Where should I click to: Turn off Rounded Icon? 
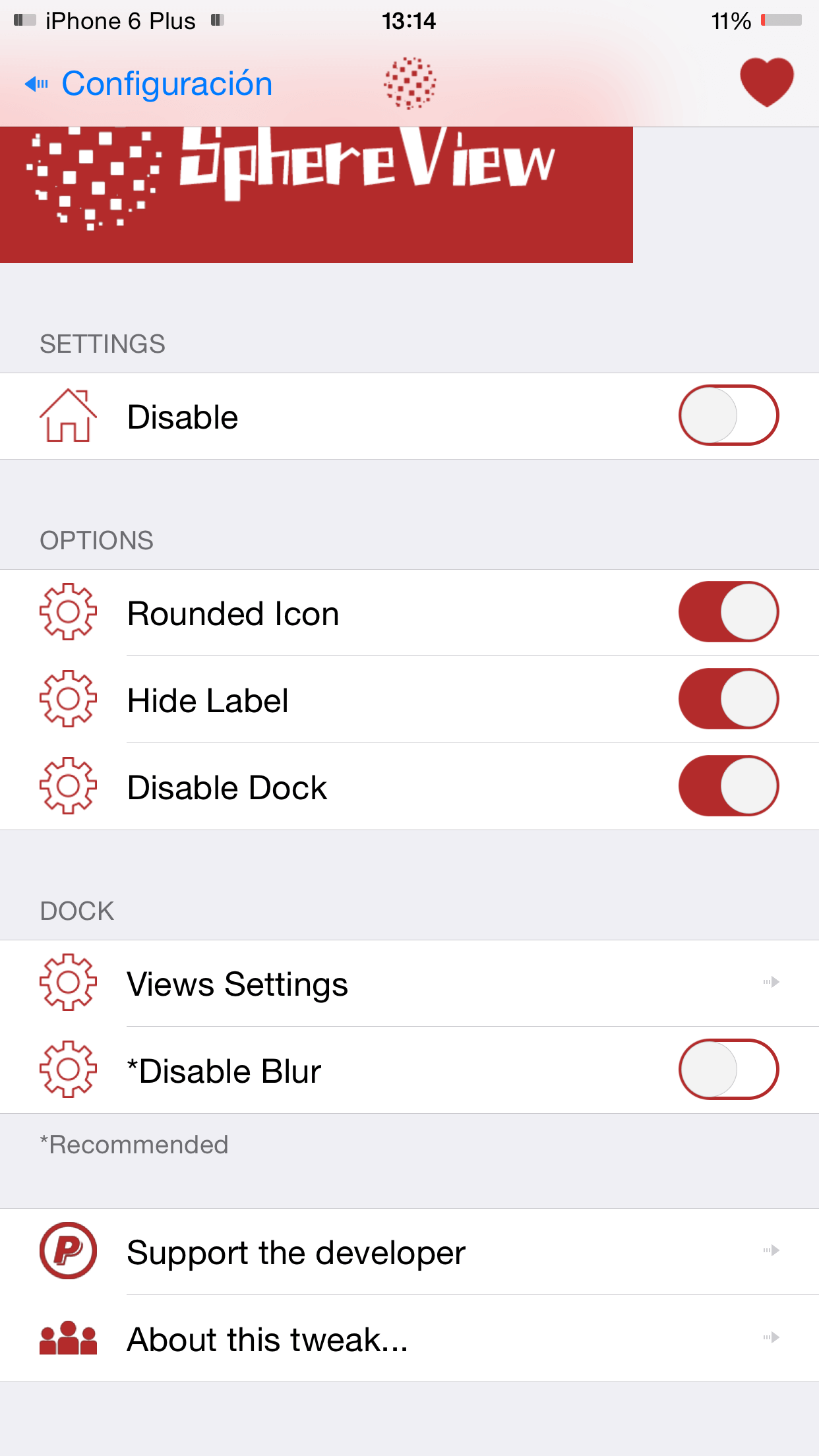click(729, 612)
